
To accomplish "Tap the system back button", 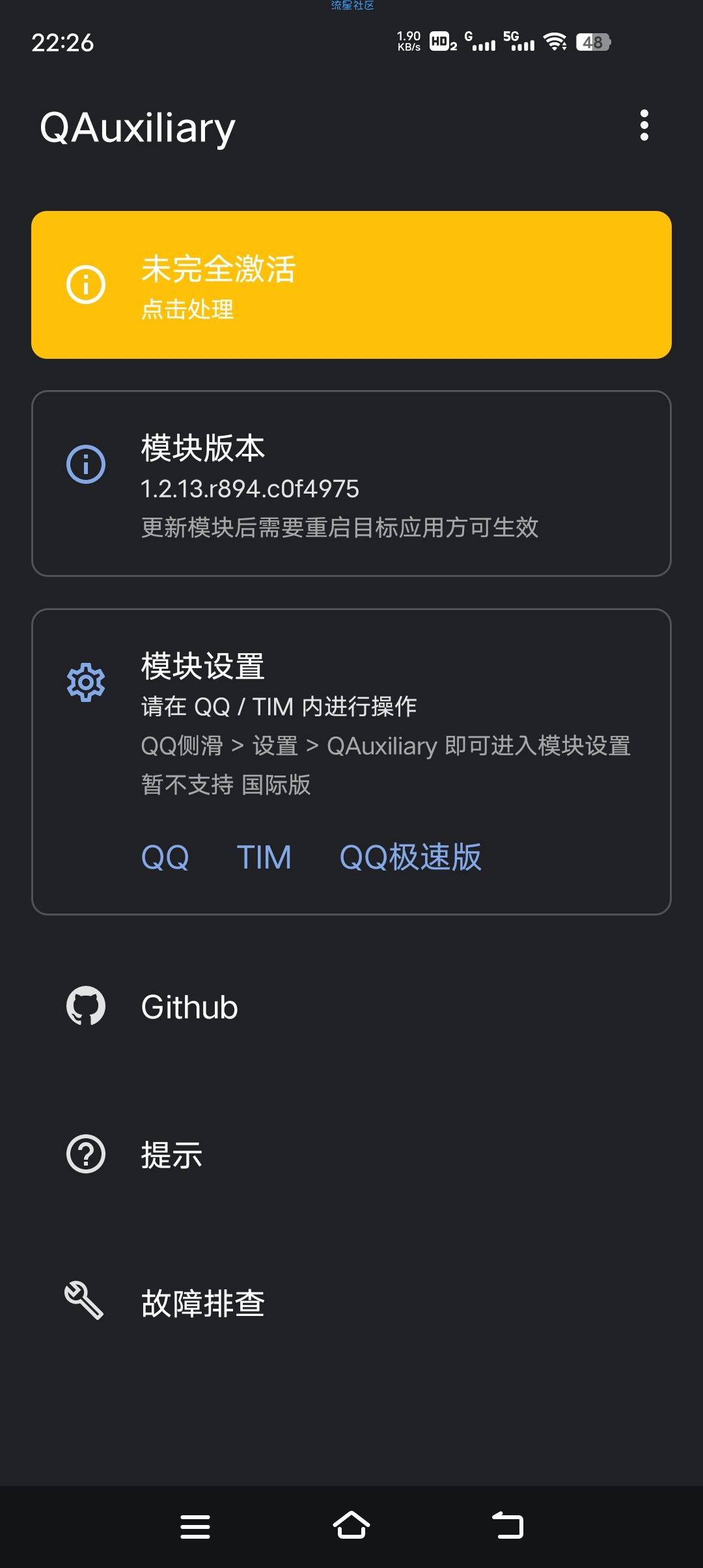I will pyautogui.click(x=508, y=1526).
